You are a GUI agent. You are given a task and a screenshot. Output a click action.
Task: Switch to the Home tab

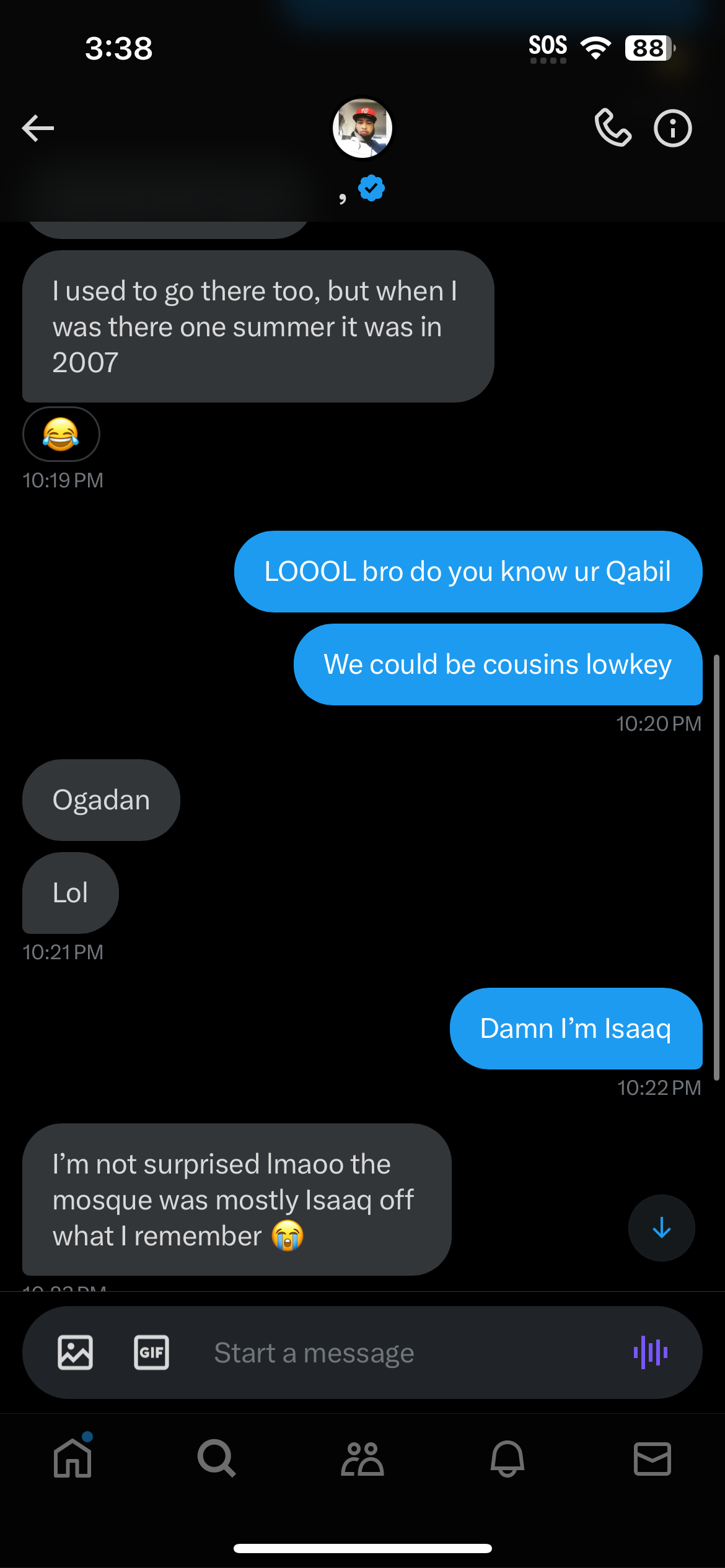pos(73,1458)
